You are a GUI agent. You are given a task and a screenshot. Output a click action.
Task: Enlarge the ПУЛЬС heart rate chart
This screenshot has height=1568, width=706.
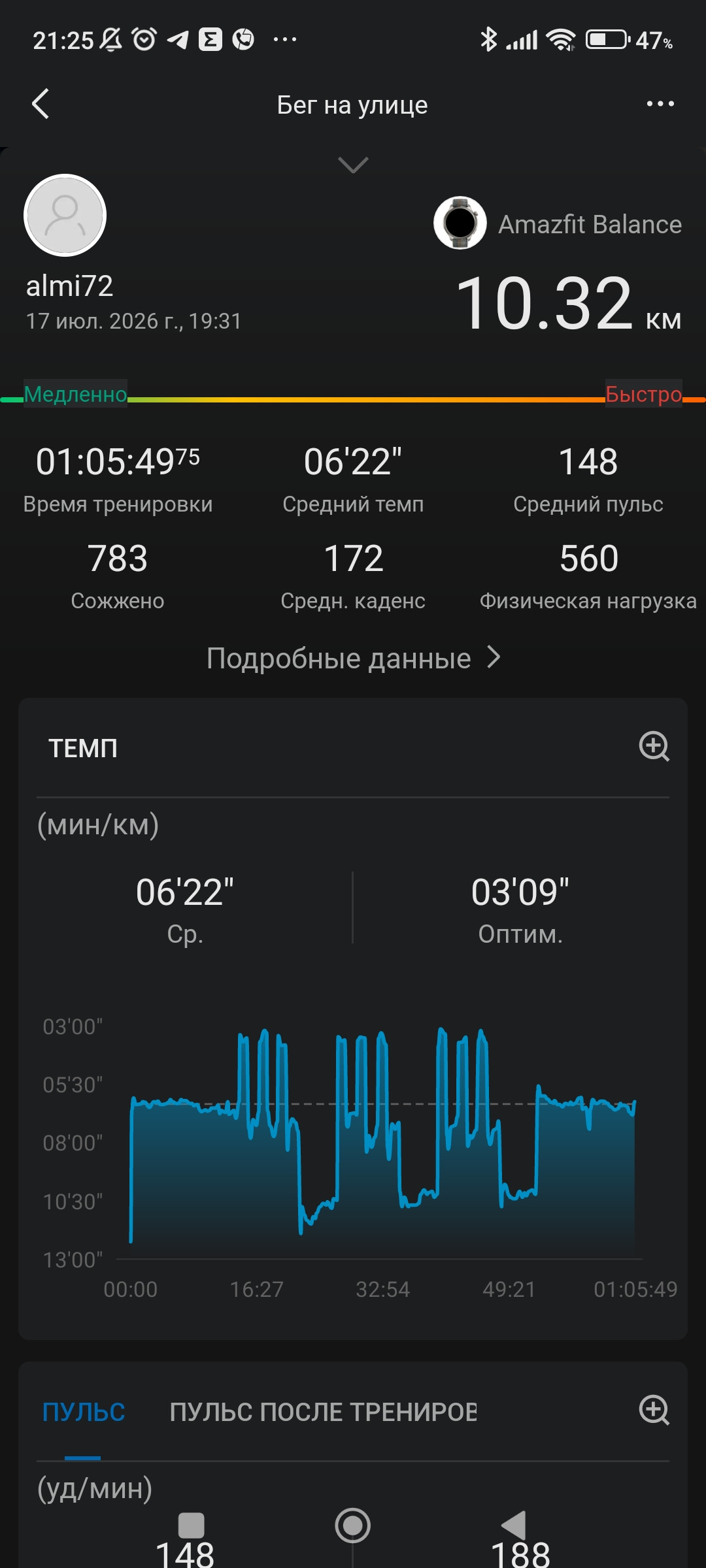654,1410
